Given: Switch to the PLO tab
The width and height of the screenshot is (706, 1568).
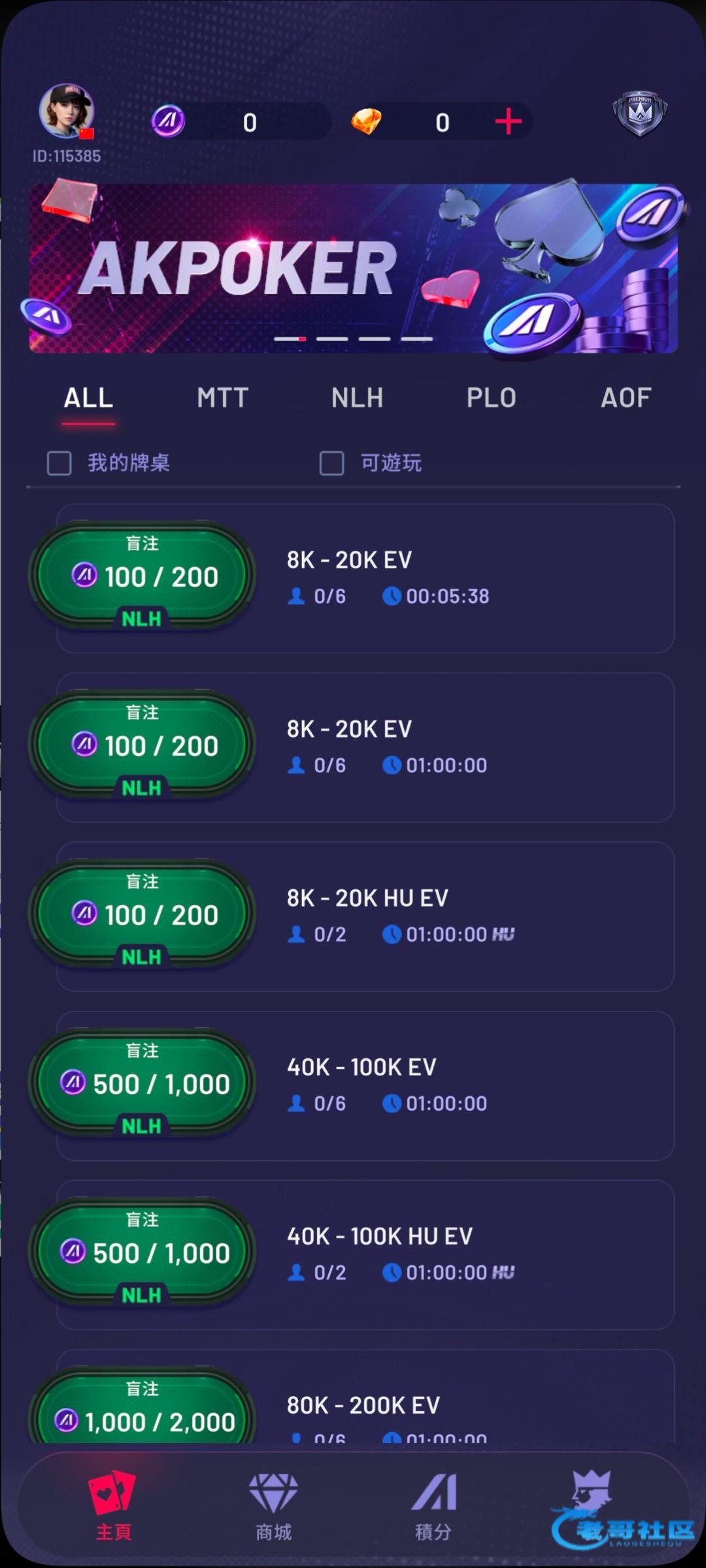Looking at the screenshot, I should click(491, 398).
